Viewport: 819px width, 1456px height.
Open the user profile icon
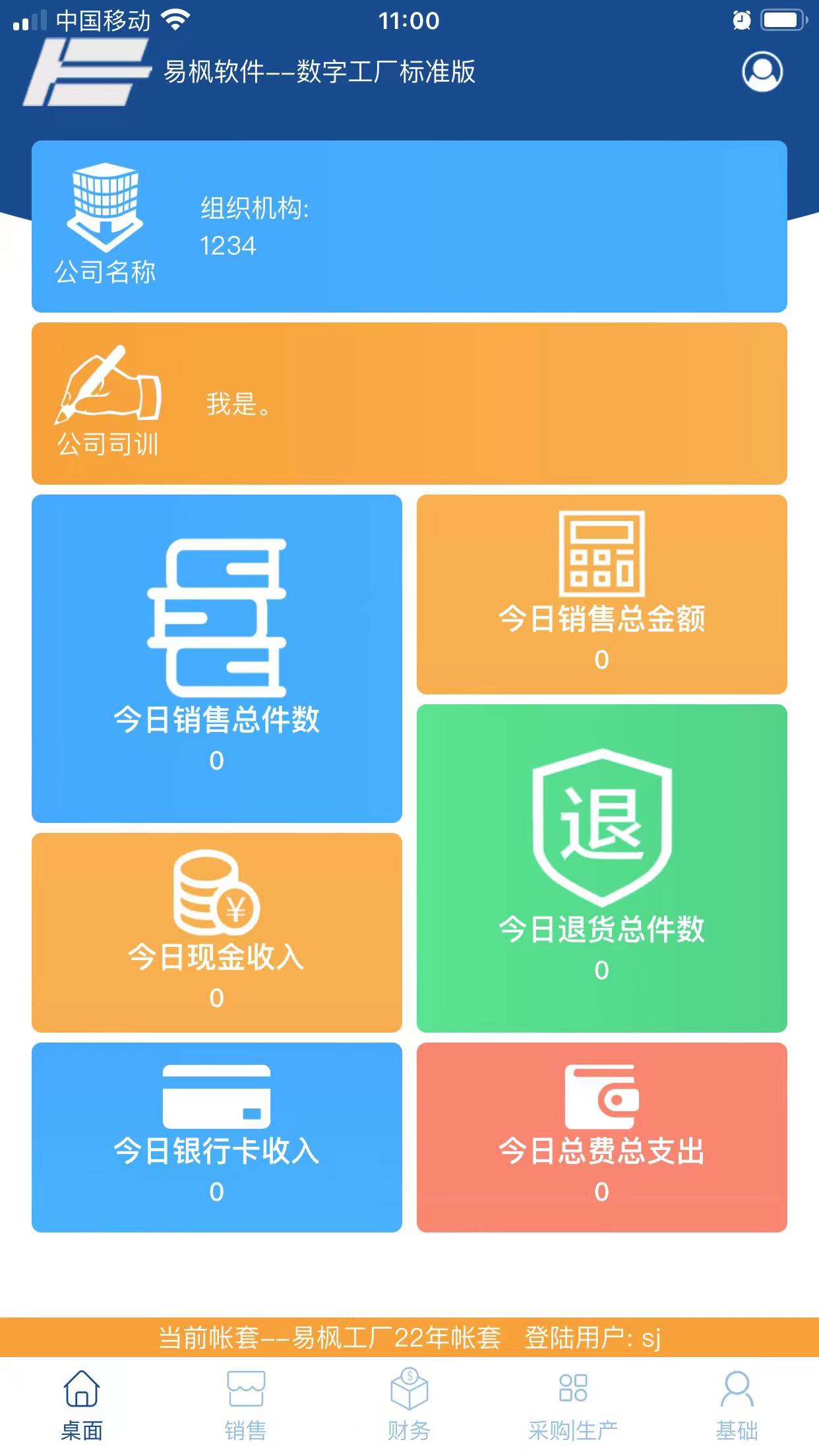click(x=762, y=71)
